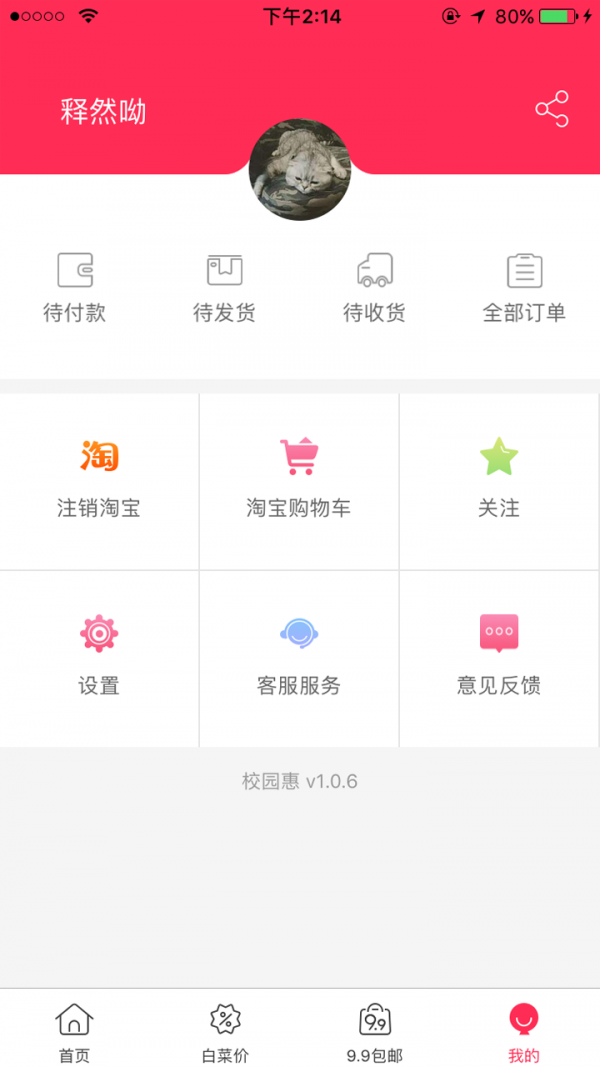This screenshot has height=1067, width=600.
Task: Tap the share icon in the header
Action: tap(551, 109)
